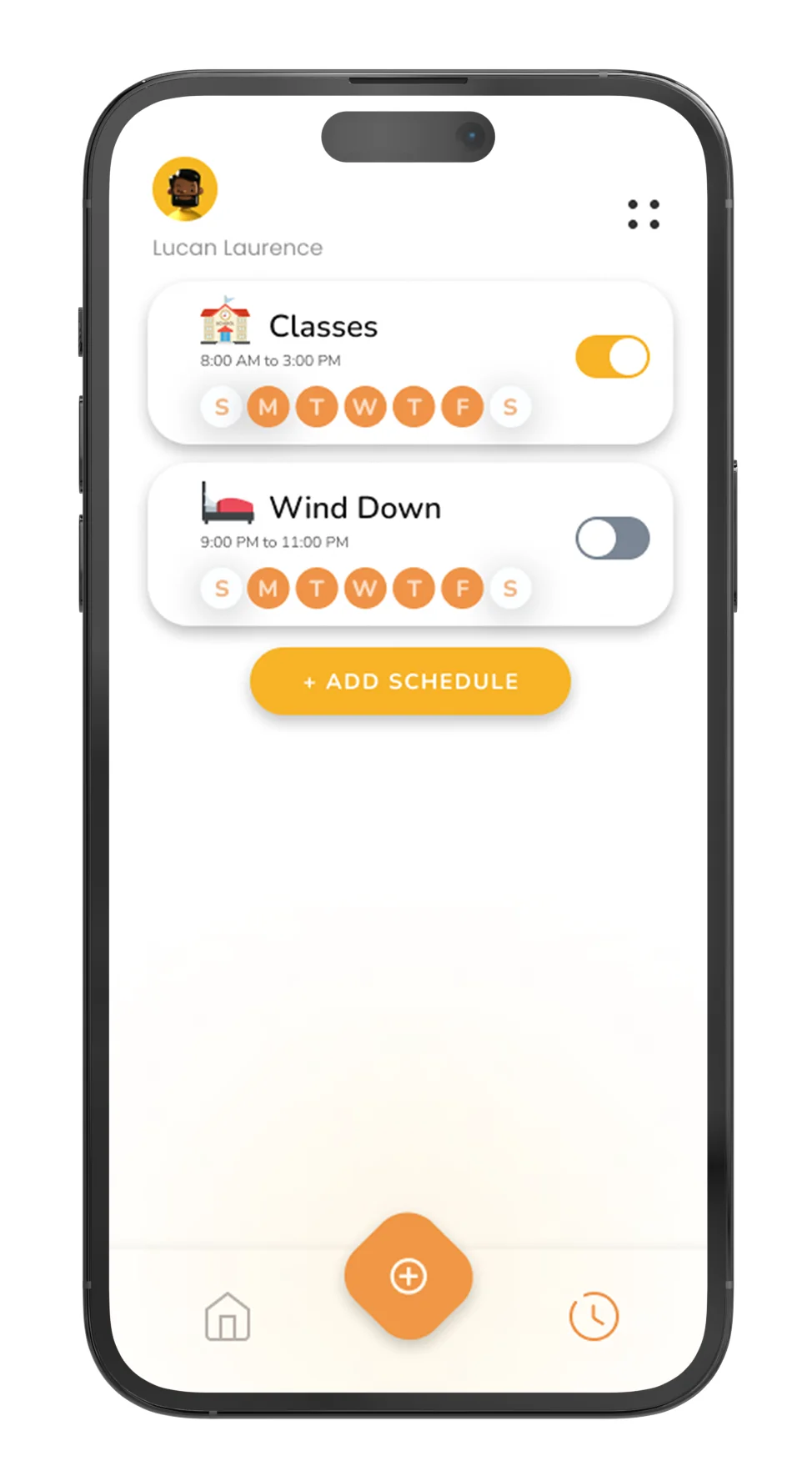Turn off the Classes schedule switch
The image size is (812, 1481).
tap(612, 357)
